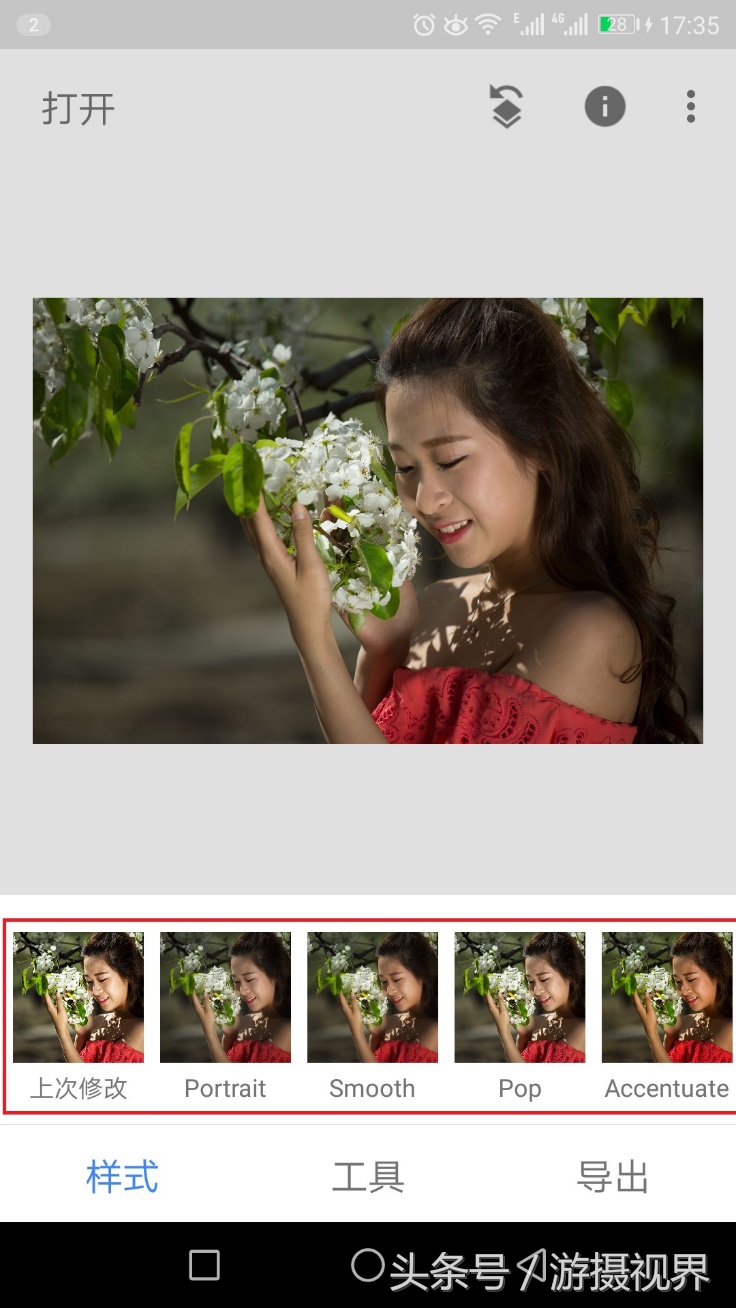Show recent apps with square button
This screenshot has width=736, height=1308.
pos(204,1265)
